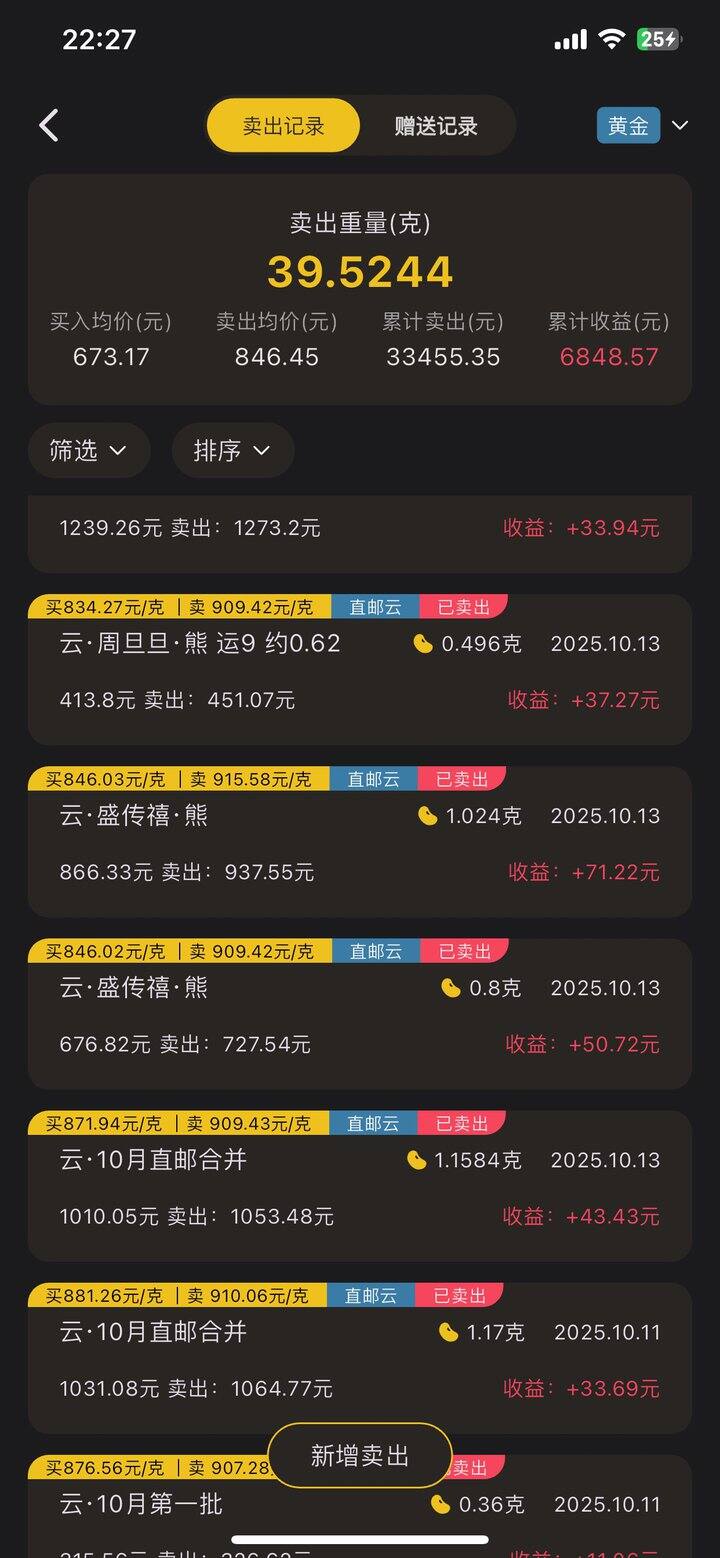Open the 云·周旦旦·熊 运9 sale record

(x=359, y=672)
